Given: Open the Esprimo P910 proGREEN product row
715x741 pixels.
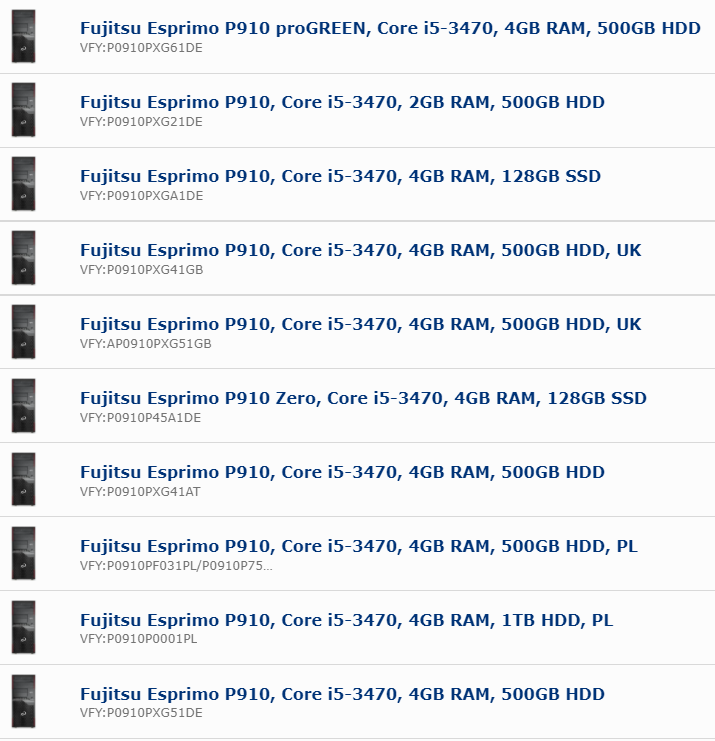Looking at the screenshot, I should point(390,29).
